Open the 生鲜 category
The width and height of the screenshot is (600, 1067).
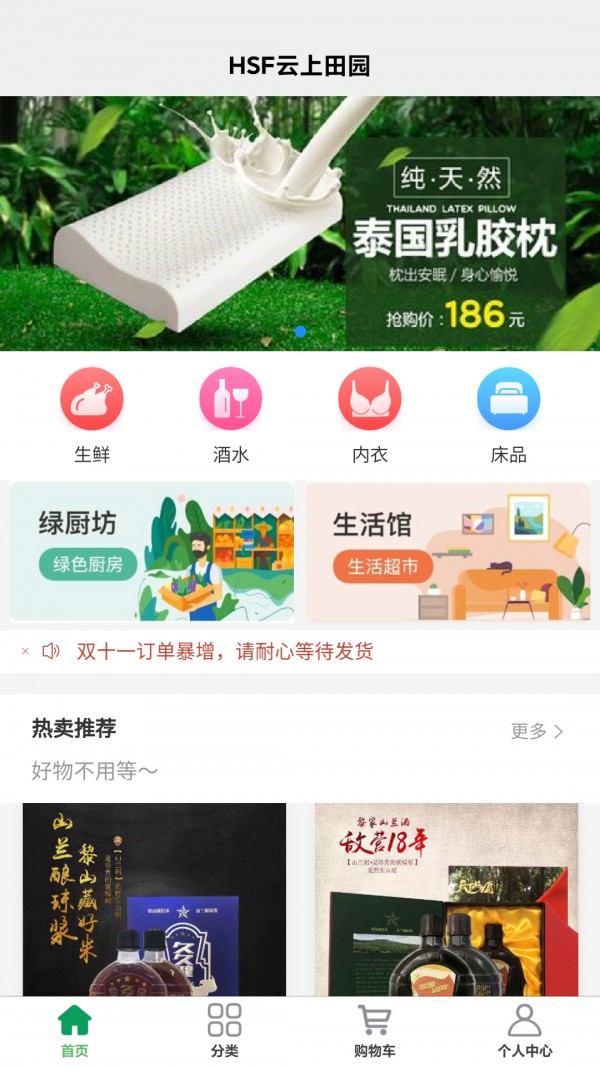[92, 414]
